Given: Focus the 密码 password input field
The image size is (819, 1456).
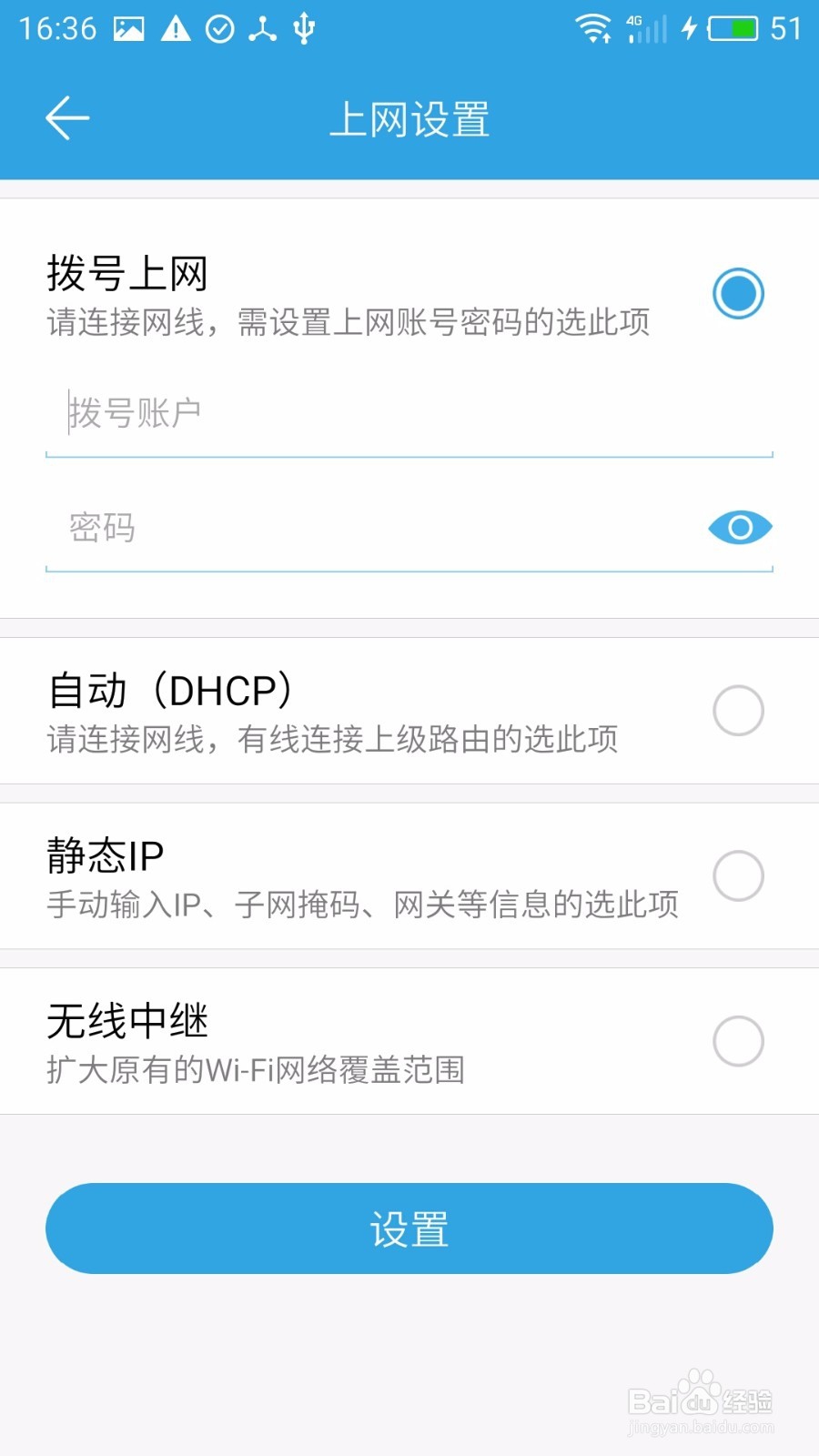Looking at the screenshot, I should [x=364, y=528].
